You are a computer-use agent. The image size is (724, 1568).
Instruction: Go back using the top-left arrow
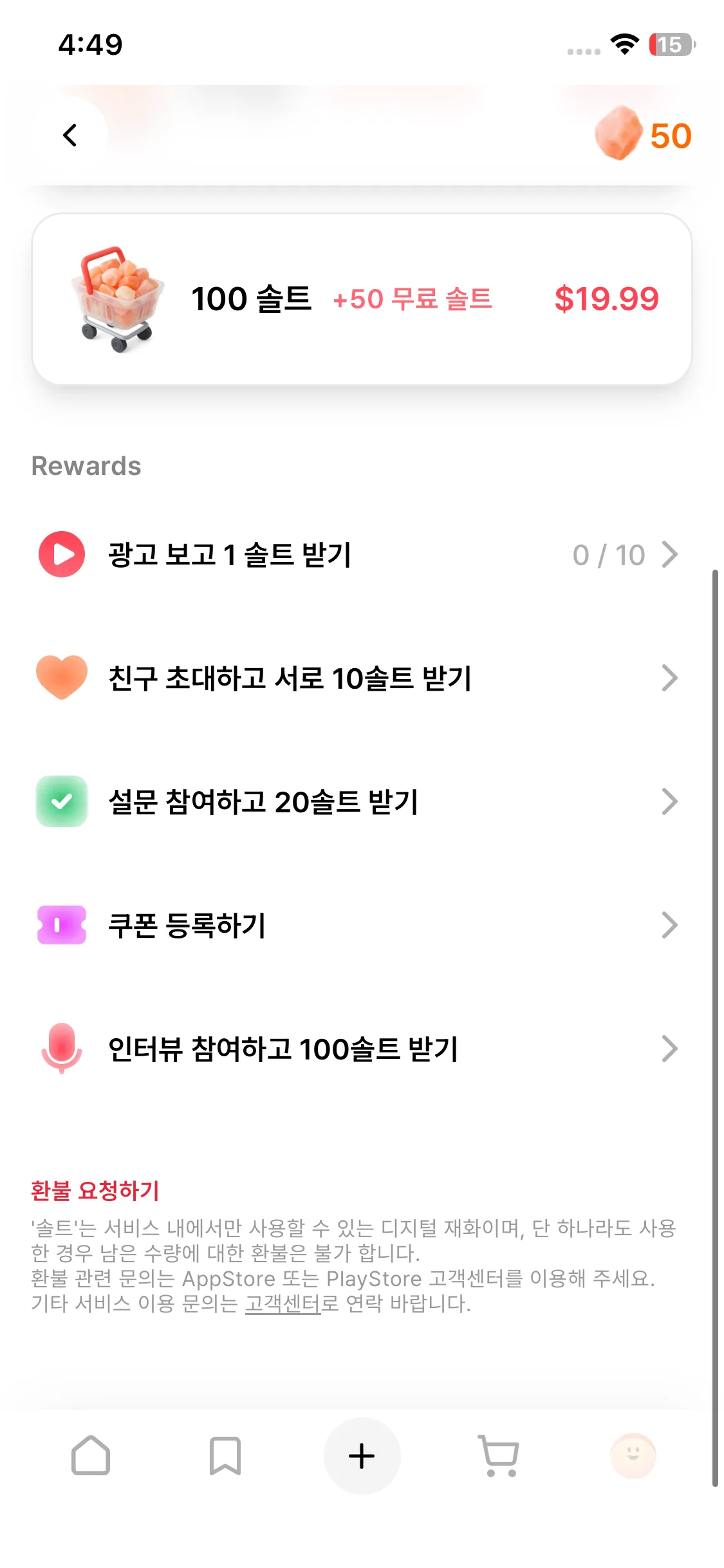point(70,135)
